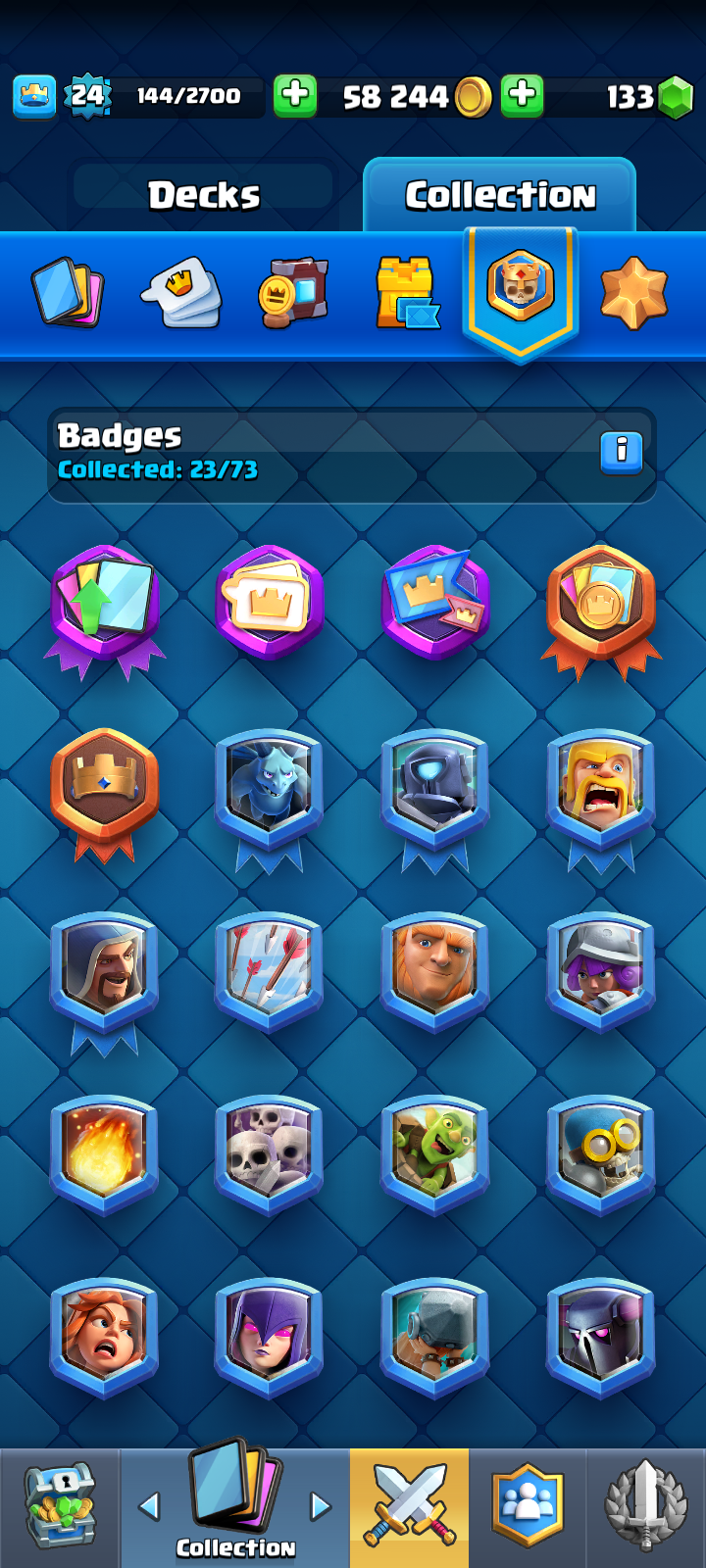Open the cards collection sub-tab
The image size is (706, 1568).
pos(69,292)
